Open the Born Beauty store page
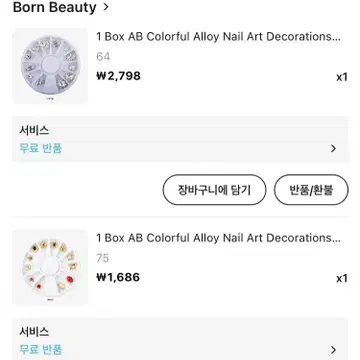This screenshot has width=360, height=360. click(x=61, y=7)
